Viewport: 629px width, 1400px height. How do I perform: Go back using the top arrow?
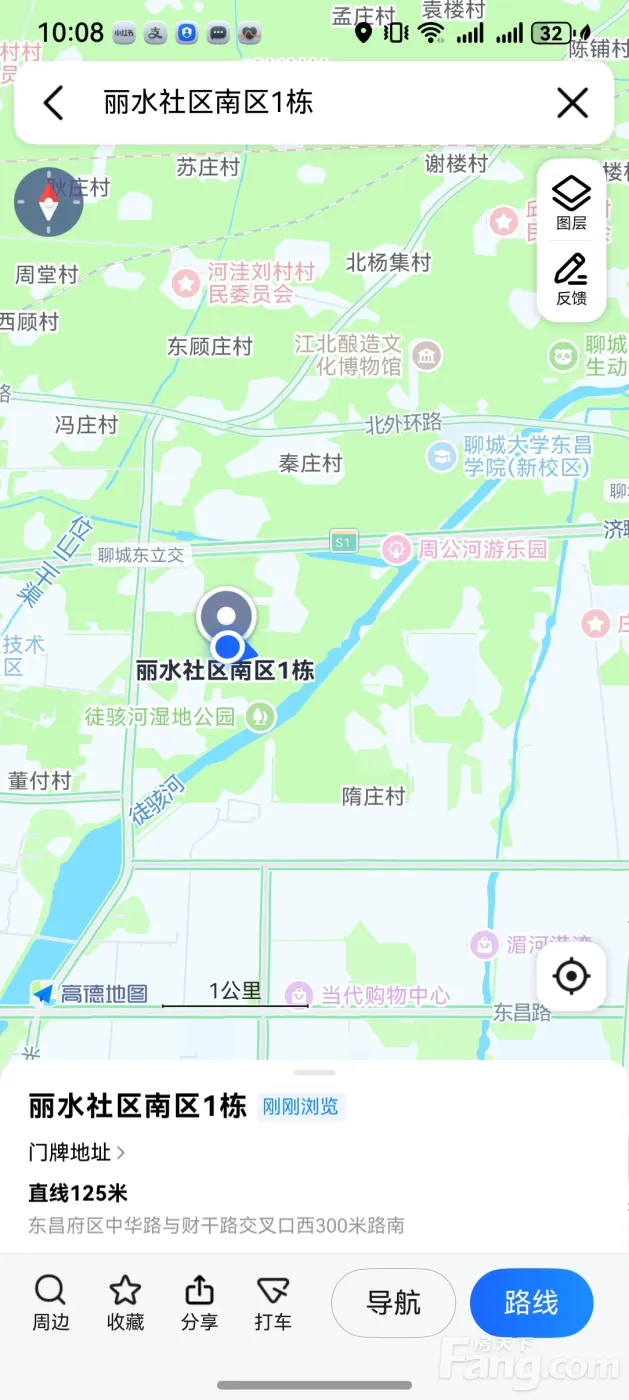click(x=53, y=103)
